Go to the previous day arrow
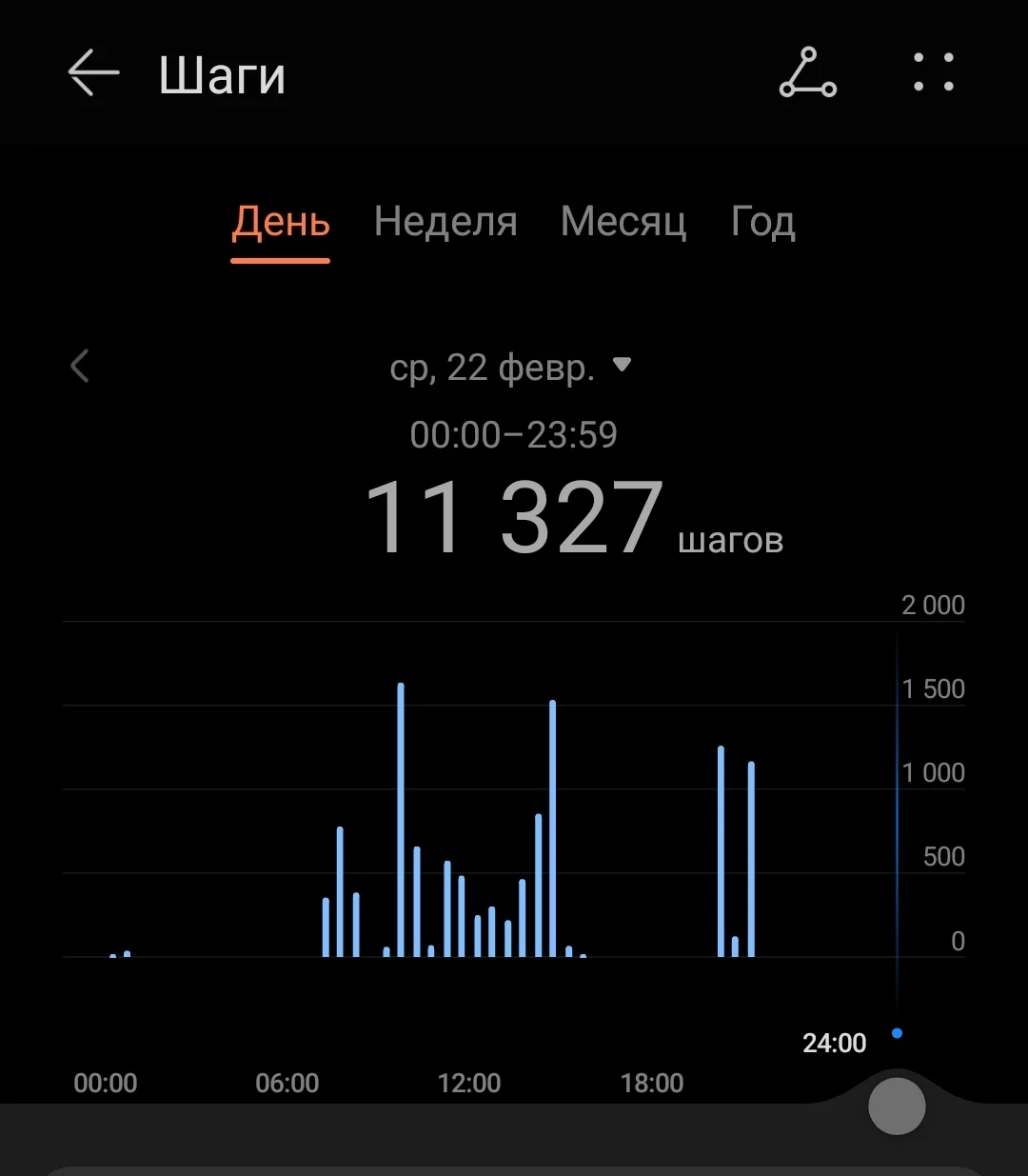Viewport: 1028px width, 1176px height. [x=80, y=366]
